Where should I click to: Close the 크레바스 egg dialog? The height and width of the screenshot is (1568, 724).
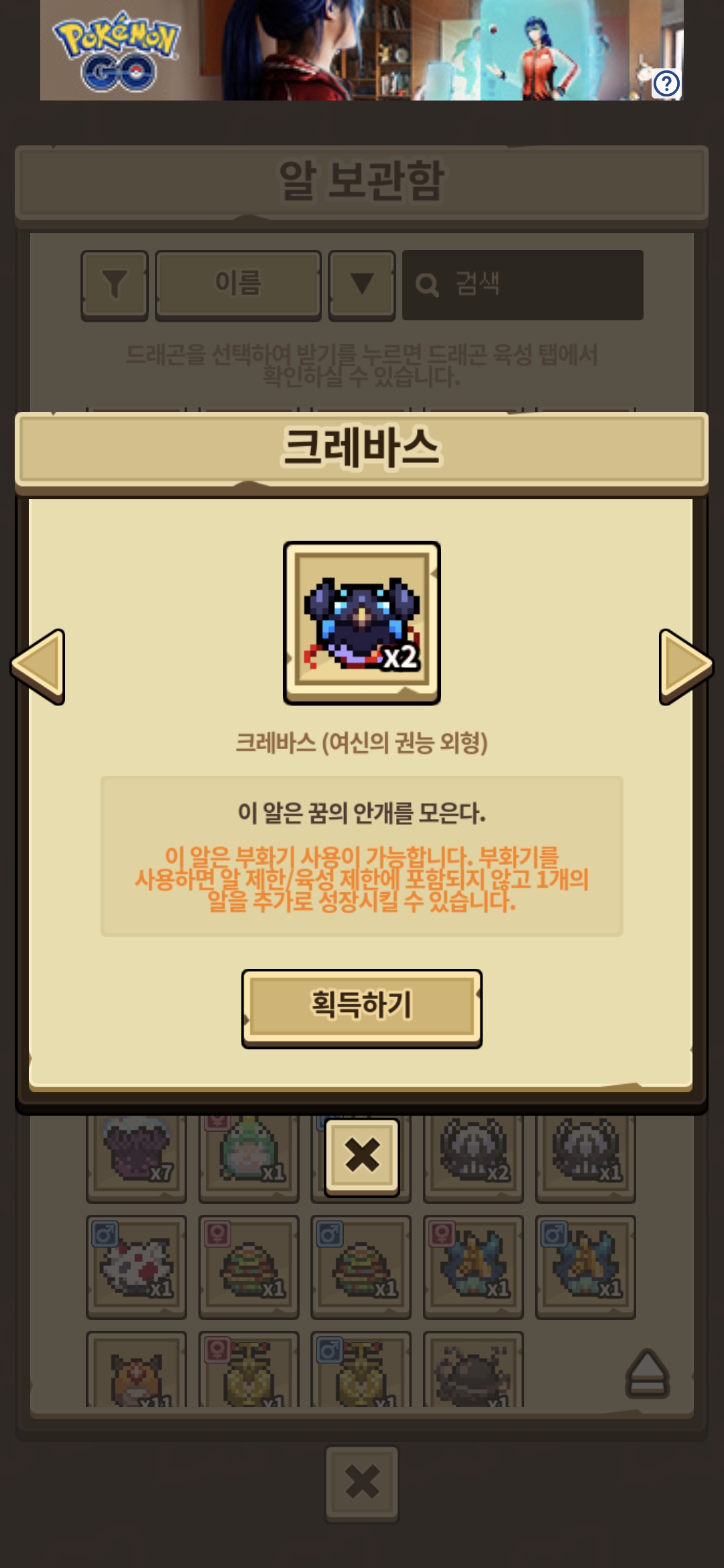point(362,1156)
